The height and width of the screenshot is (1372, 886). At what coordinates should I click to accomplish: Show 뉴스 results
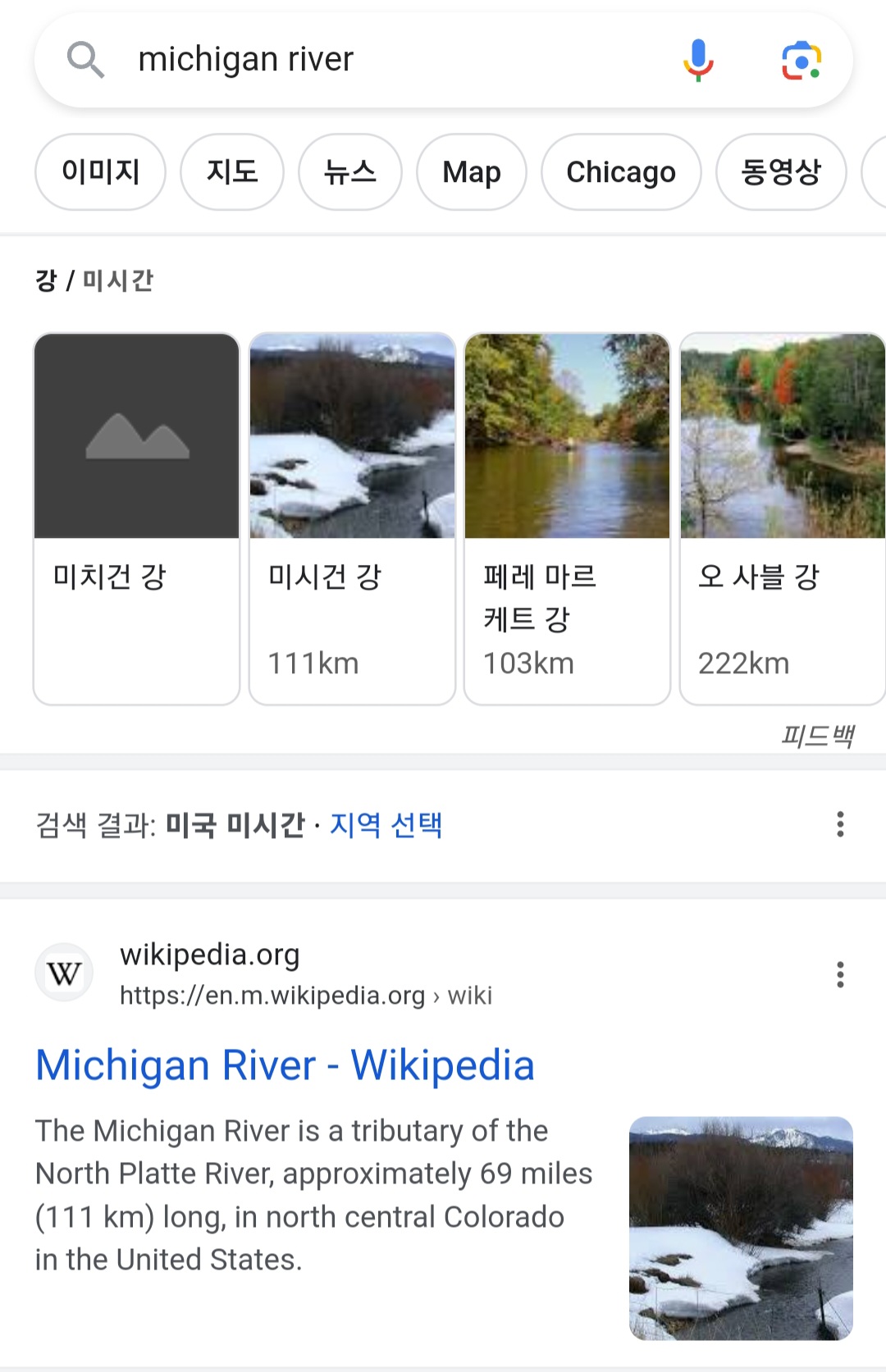[x=350, y=172]
